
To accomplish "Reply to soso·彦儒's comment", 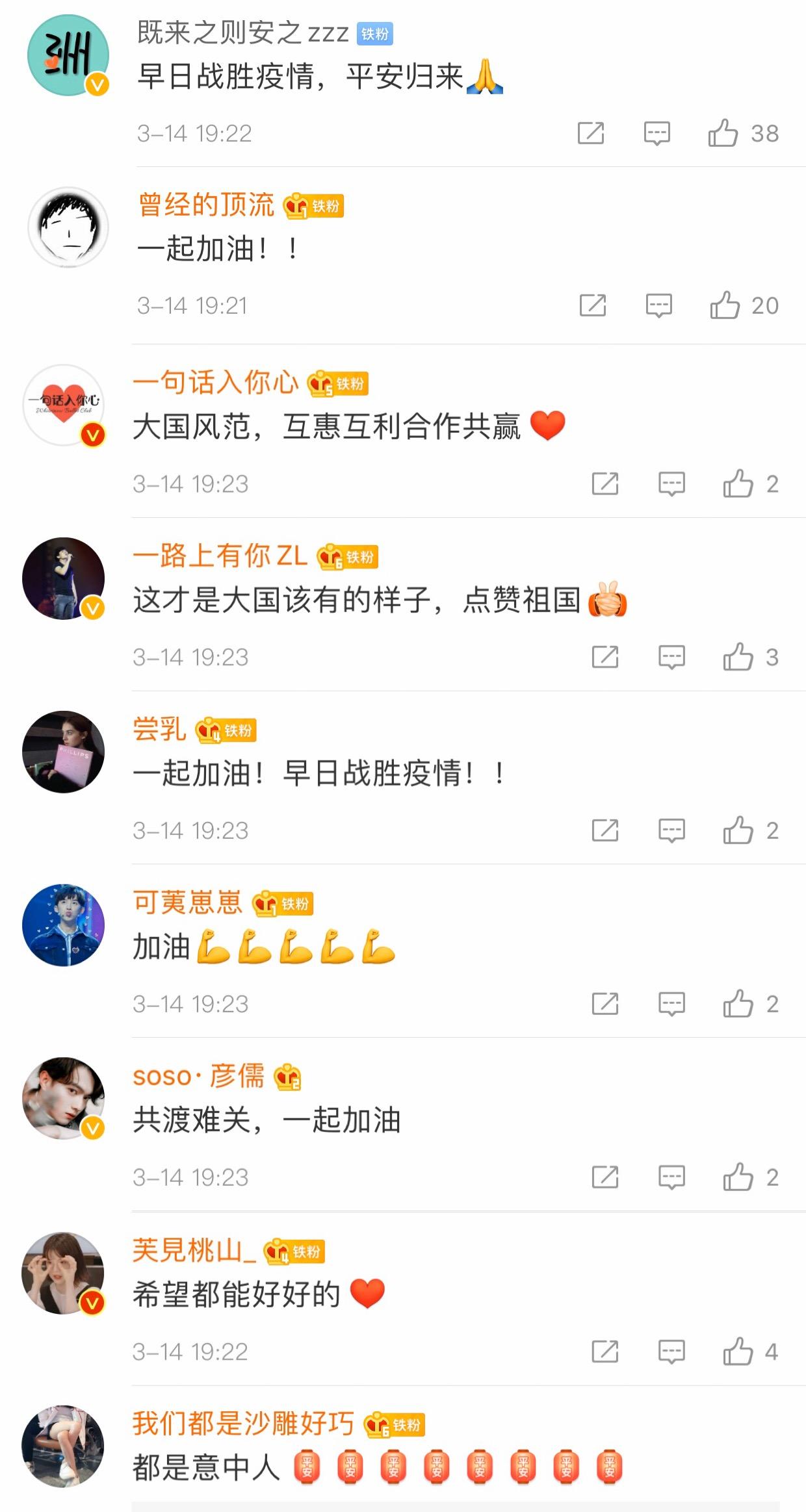I will (x=671, y=1177).
